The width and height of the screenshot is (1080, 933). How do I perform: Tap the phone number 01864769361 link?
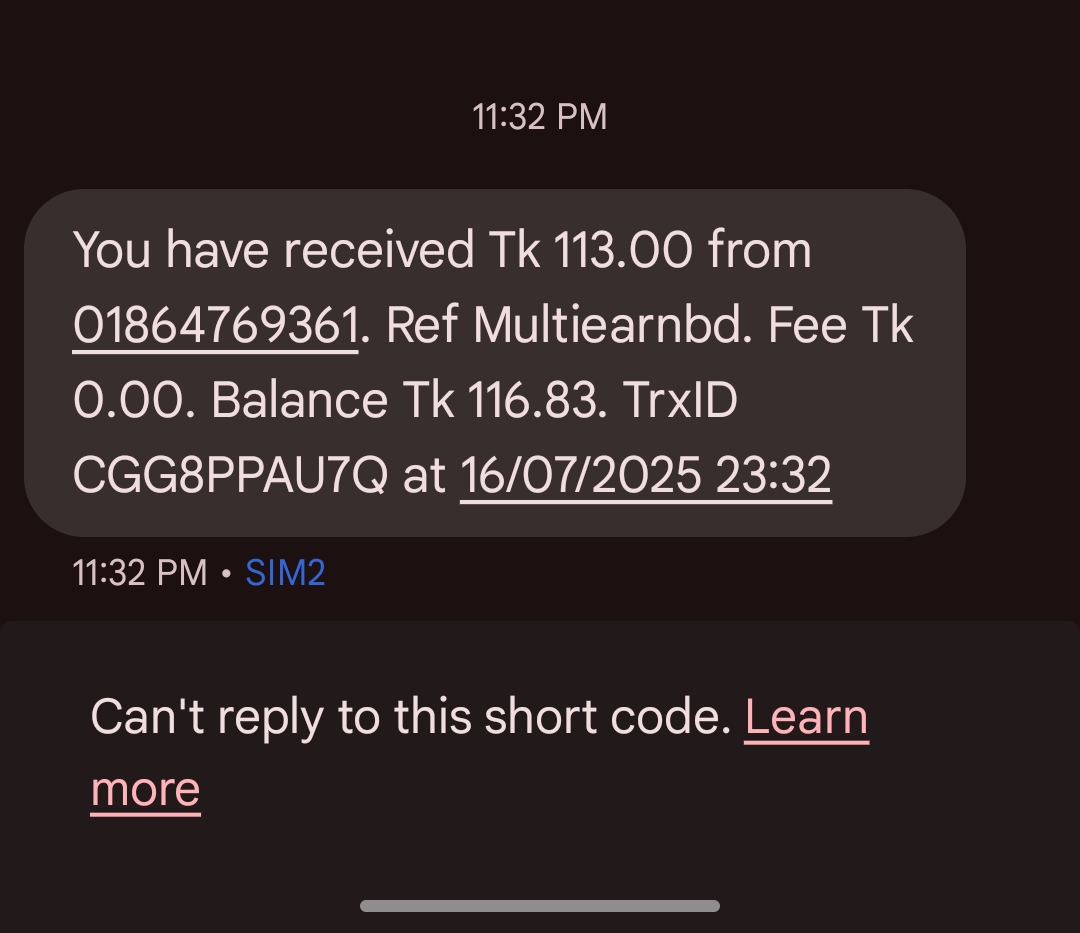pos(215,325)
